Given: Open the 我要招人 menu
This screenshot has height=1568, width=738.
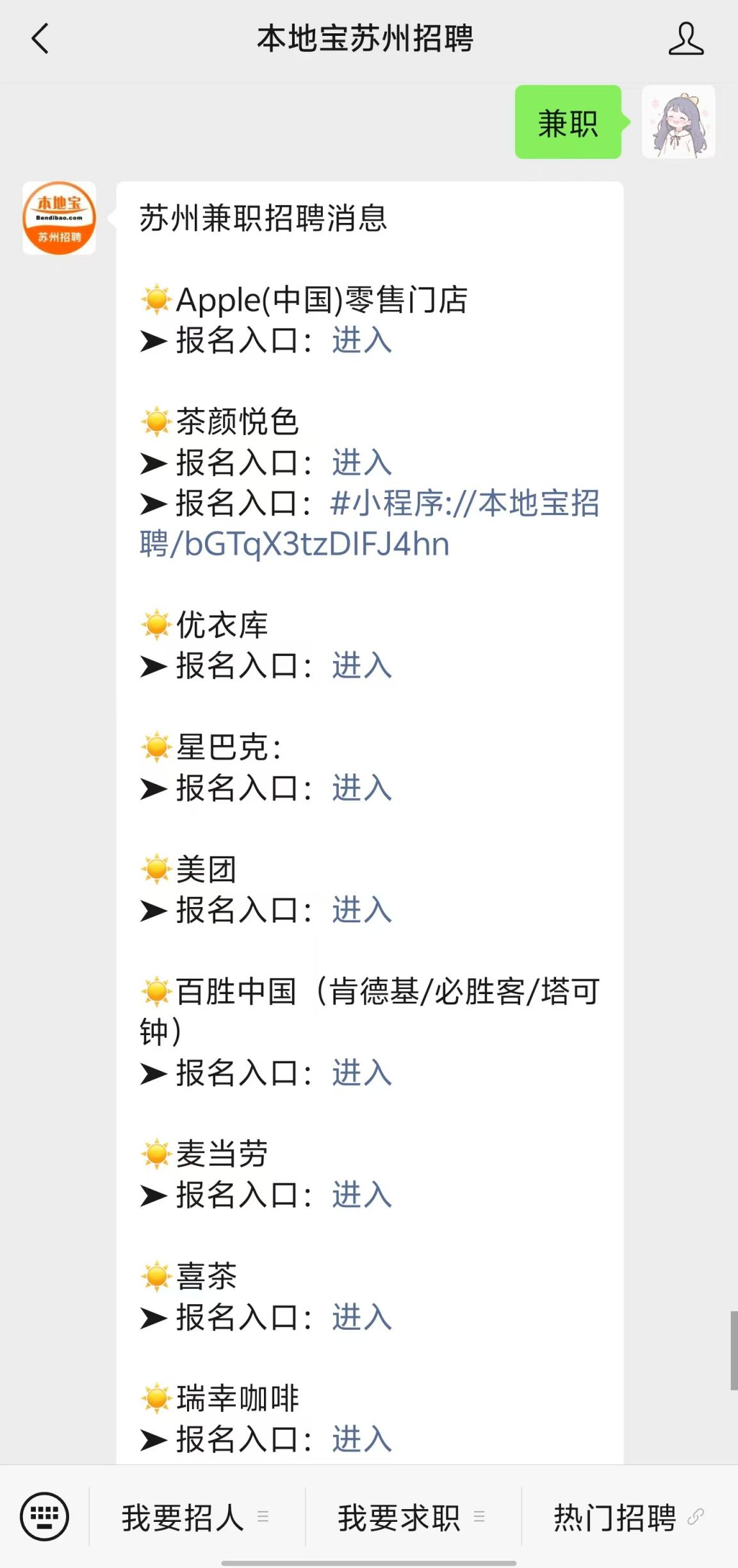Looking at the screenshot, I should pyautogui.click(x=195, y=1517).
